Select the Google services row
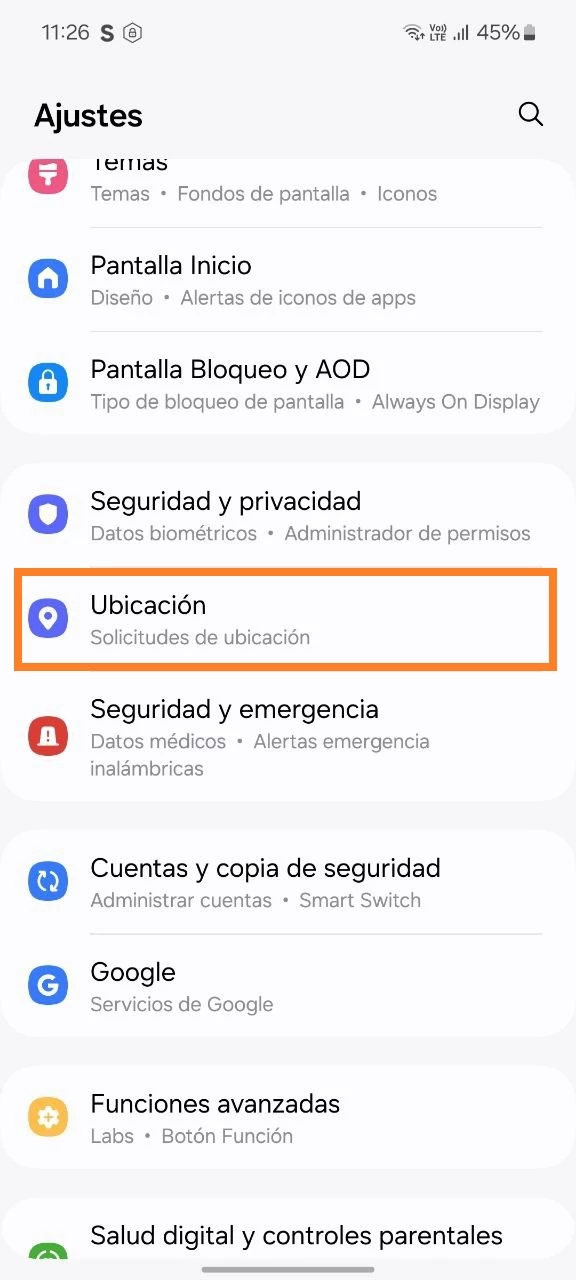 click(288, 987)
